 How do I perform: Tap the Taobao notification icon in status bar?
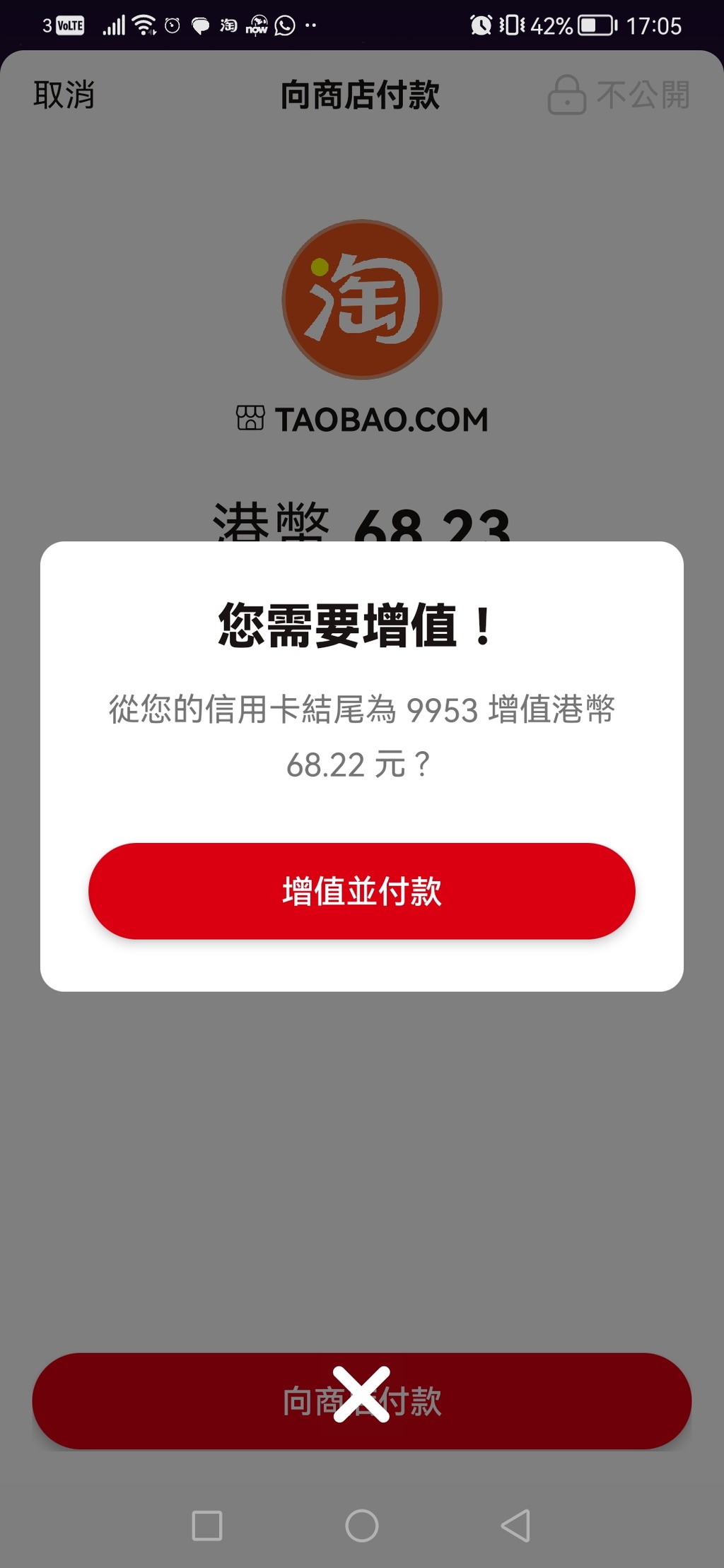228,25
